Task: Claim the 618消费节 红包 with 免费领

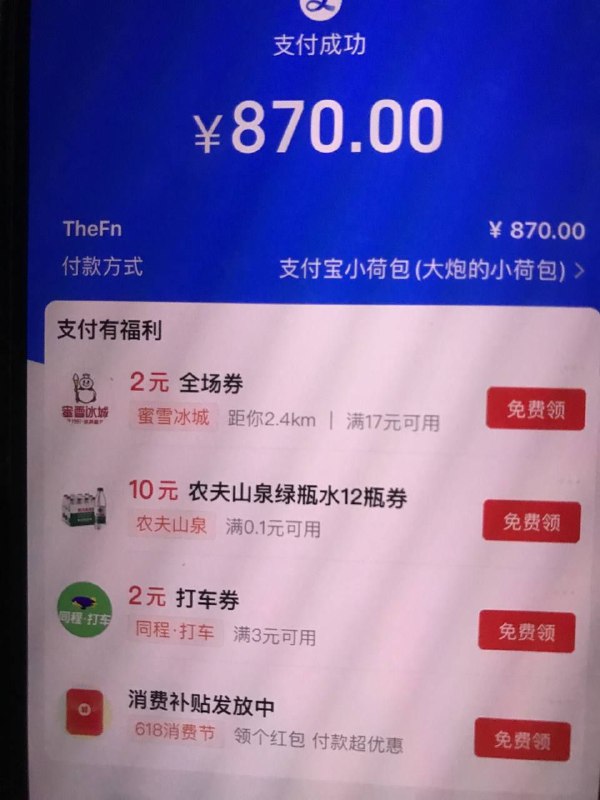Action: tap(522, 740)
